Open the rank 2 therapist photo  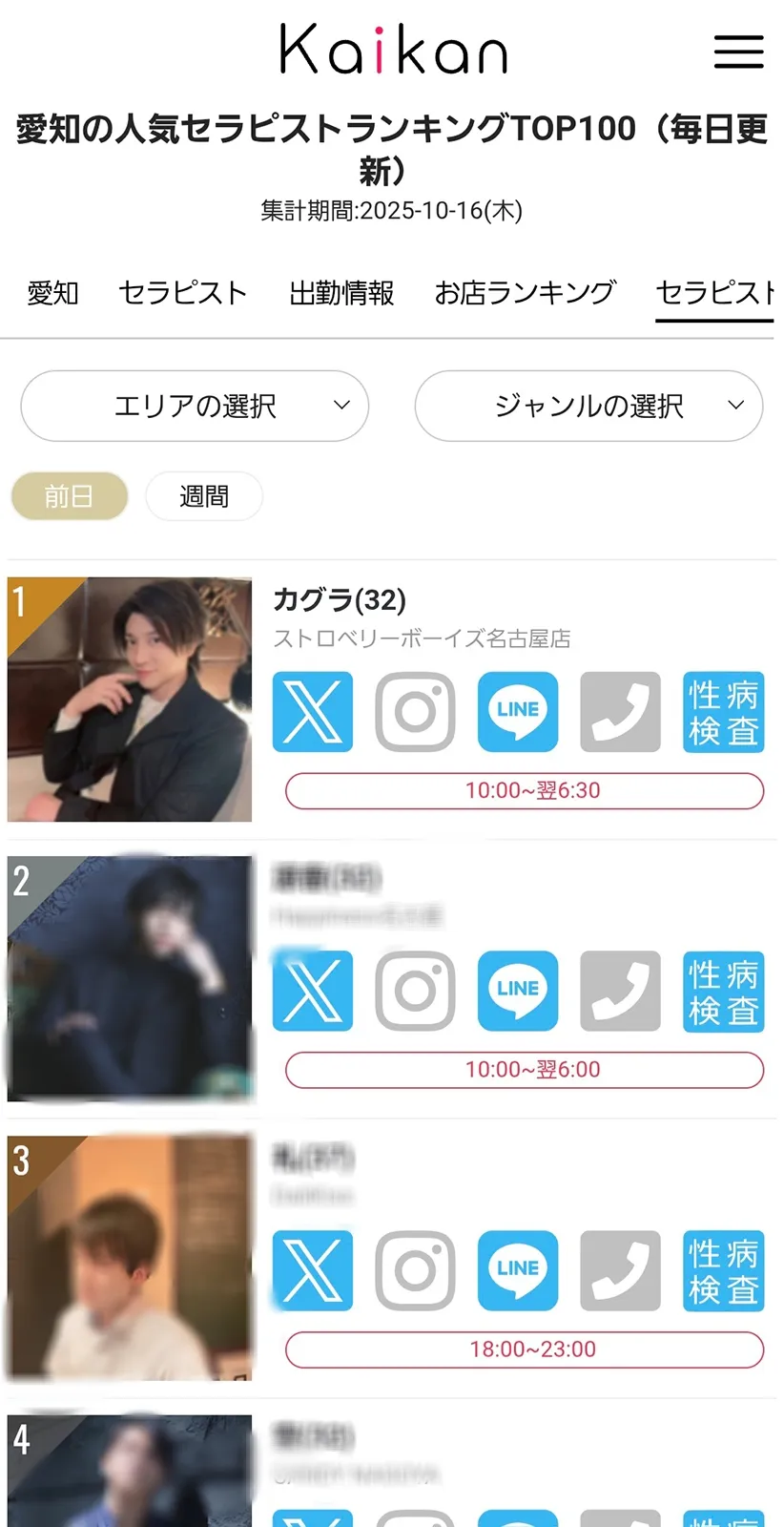(130, 978)
